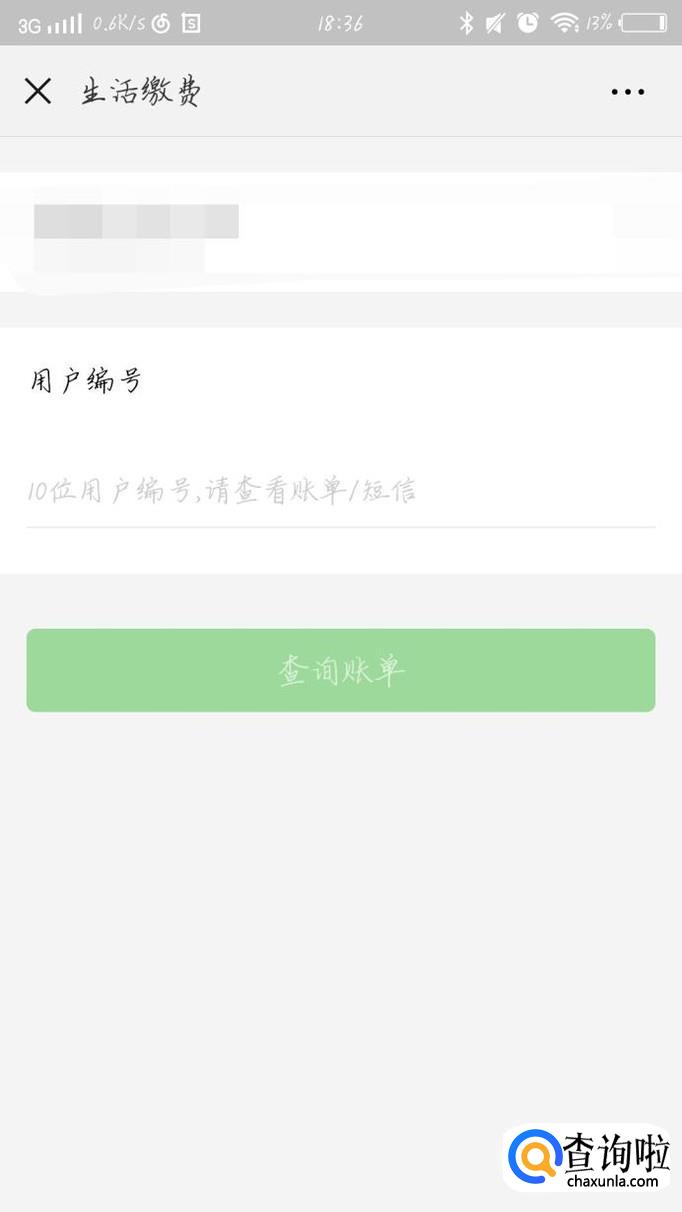Image resolution: width=682 pixels, height=1212 pixels.
Task: Close the 生活缴费 page
Action: 38,92
